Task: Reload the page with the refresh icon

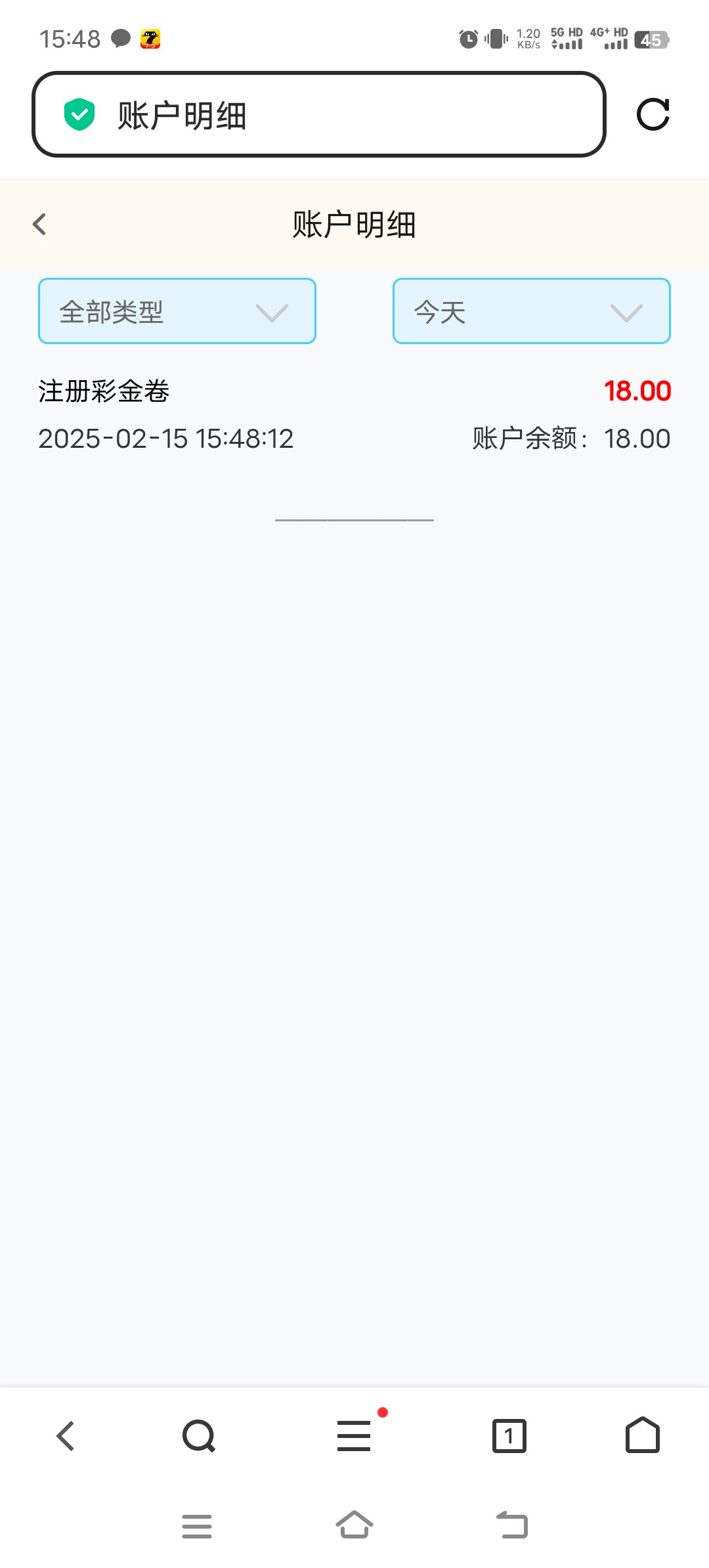Action: click(x=653, y=115)
